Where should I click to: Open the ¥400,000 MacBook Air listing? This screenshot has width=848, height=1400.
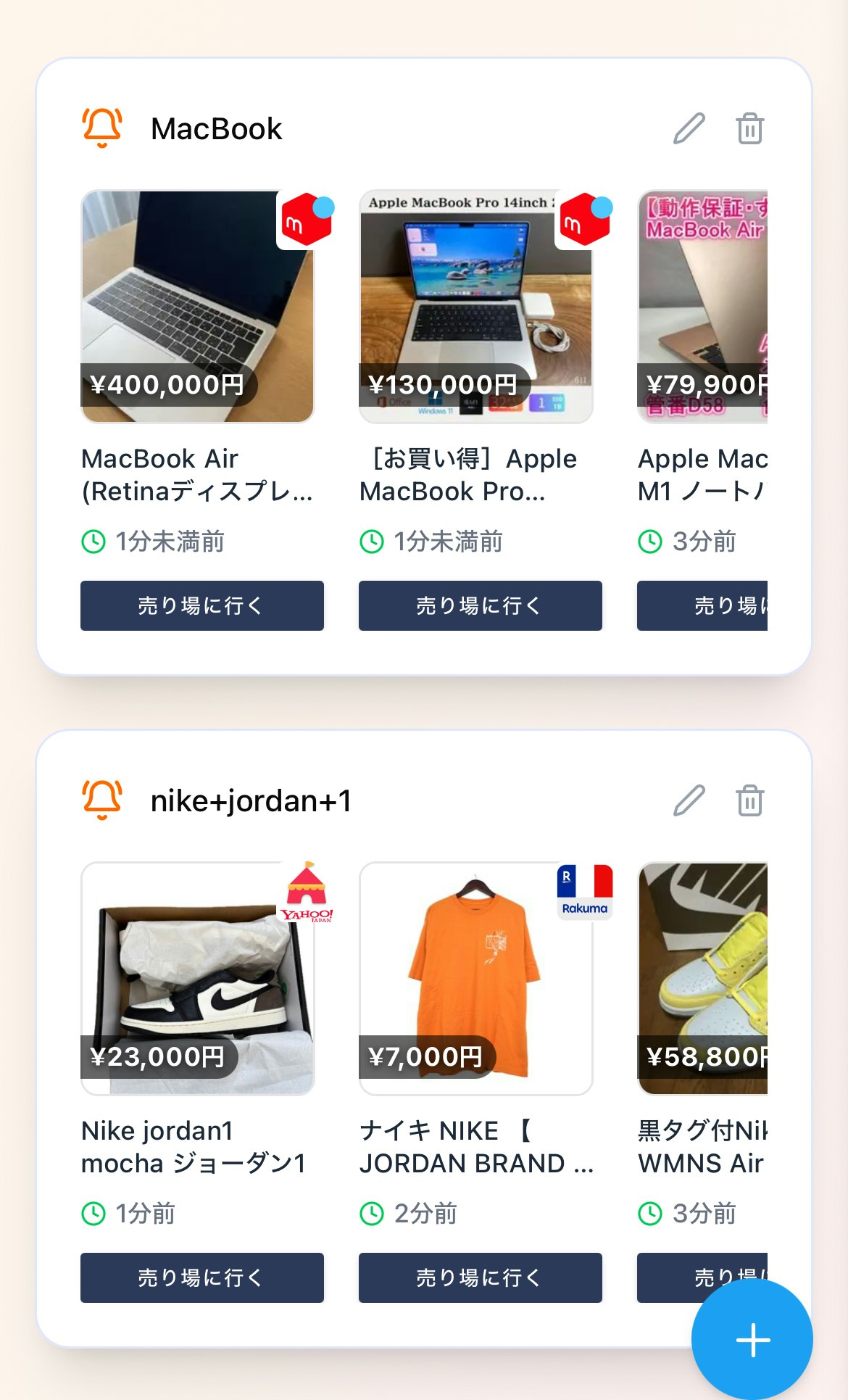point(197,307)
